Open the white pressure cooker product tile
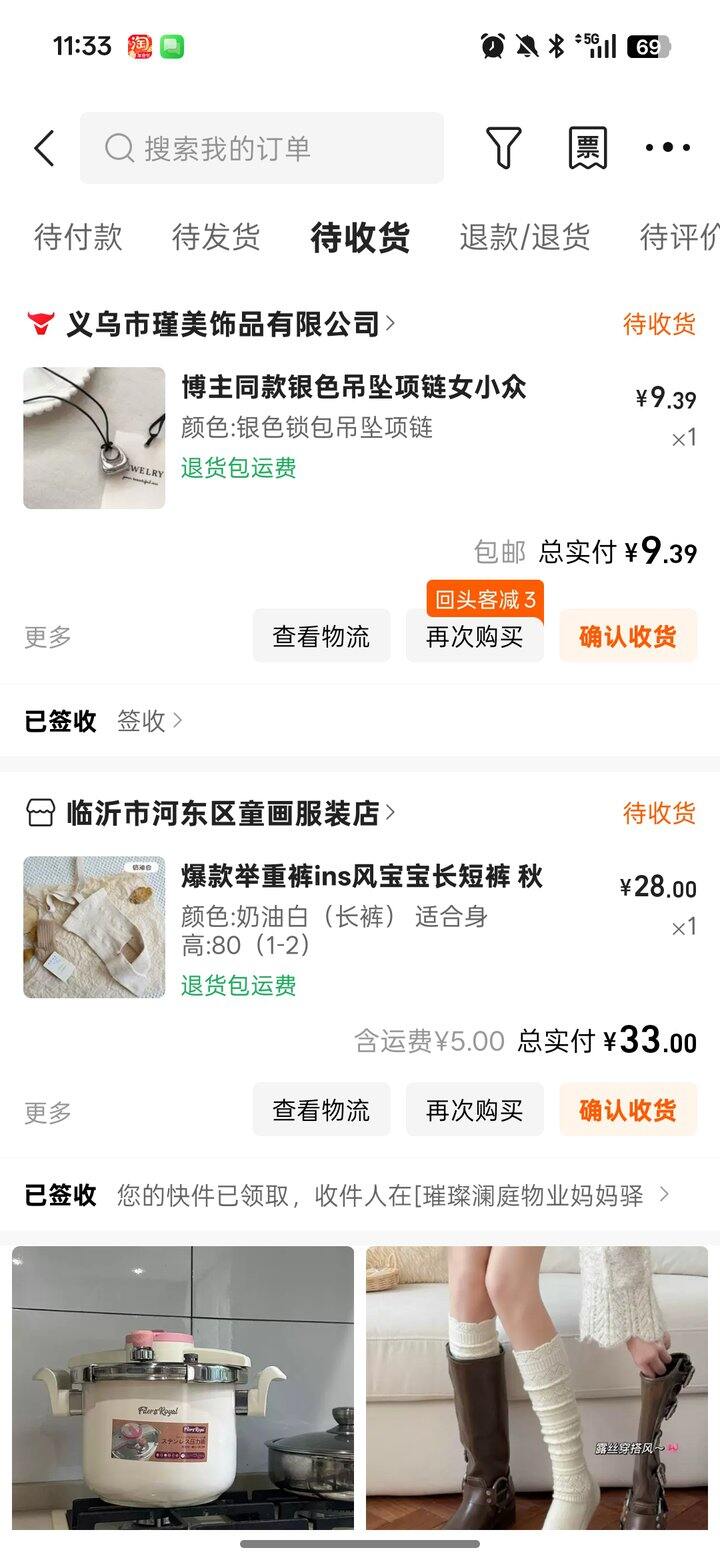This screenshot has height=1562, width=720. click(183, 1388)
